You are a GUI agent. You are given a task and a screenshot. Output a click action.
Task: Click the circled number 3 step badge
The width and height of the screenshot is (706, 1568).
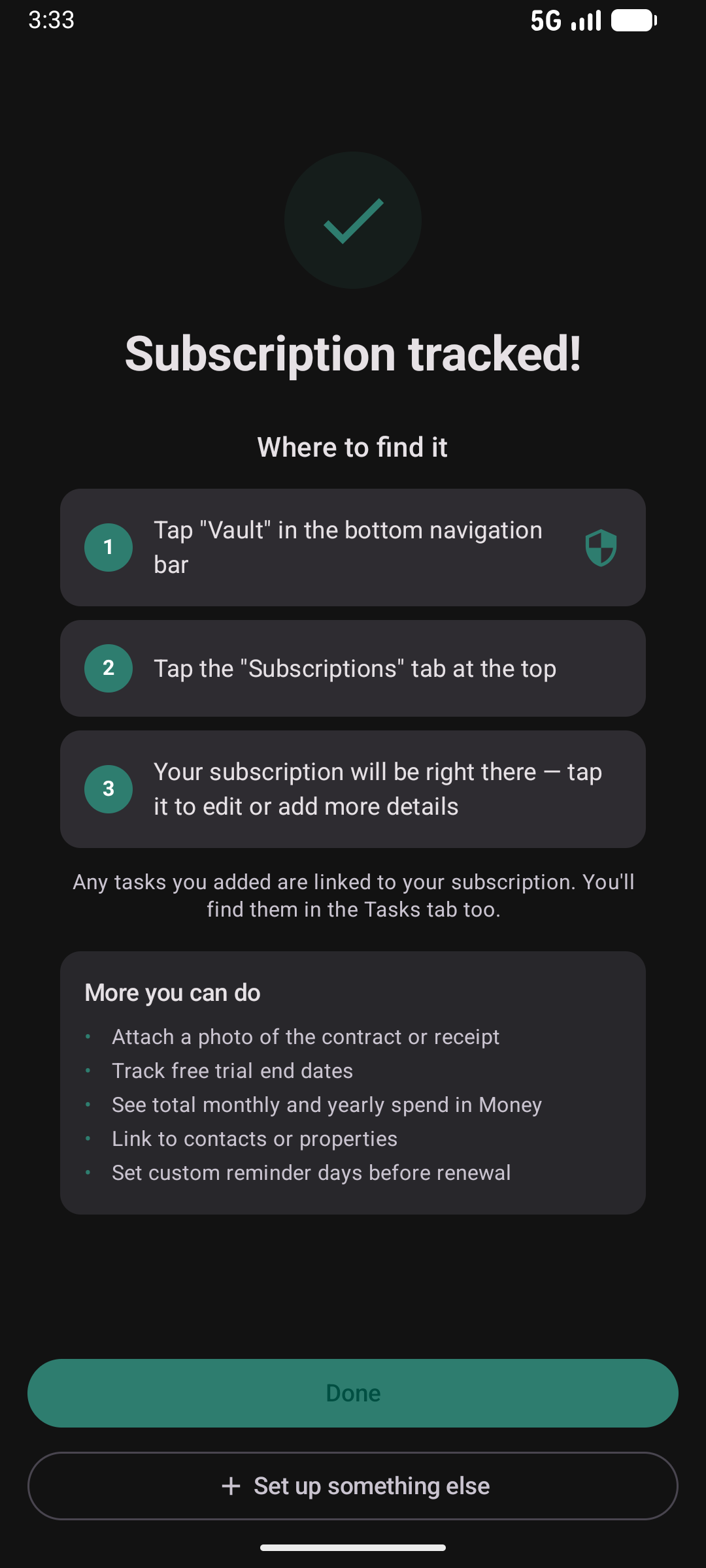[108, 789]
